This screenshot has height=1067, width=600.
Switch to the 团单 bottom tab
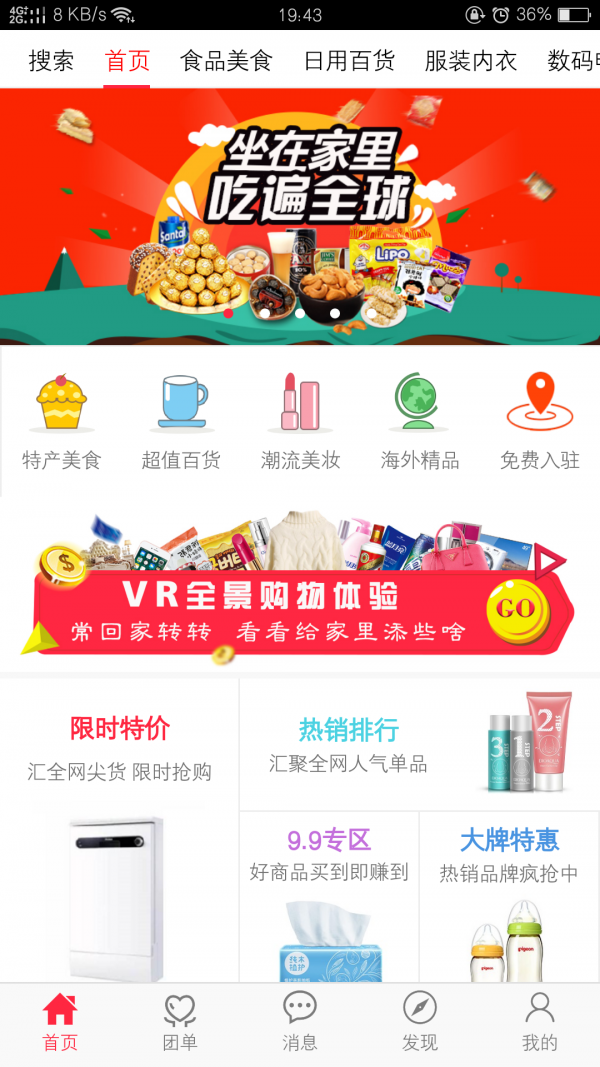[180, 1023]
